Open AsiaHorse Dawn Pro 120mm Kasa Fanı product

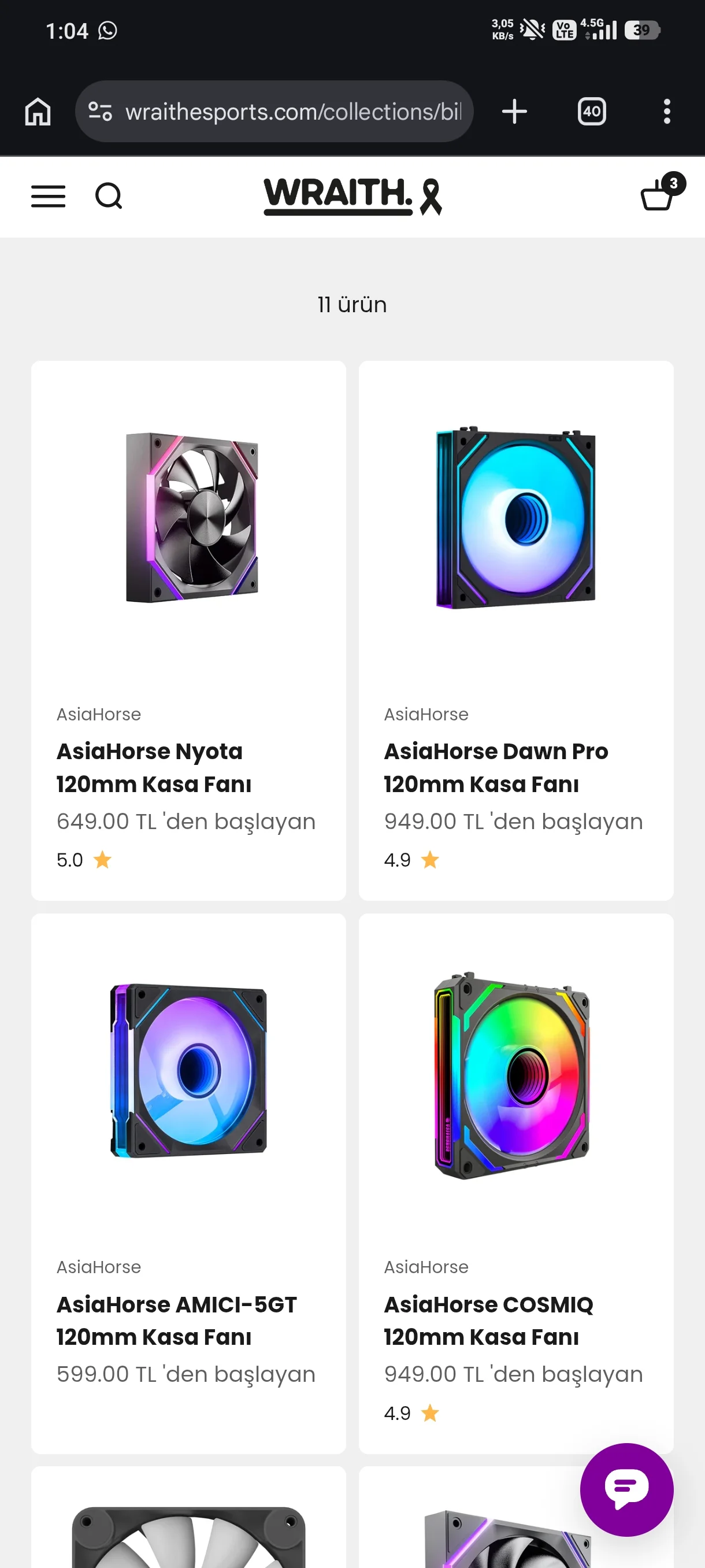(x=496, y=767)
